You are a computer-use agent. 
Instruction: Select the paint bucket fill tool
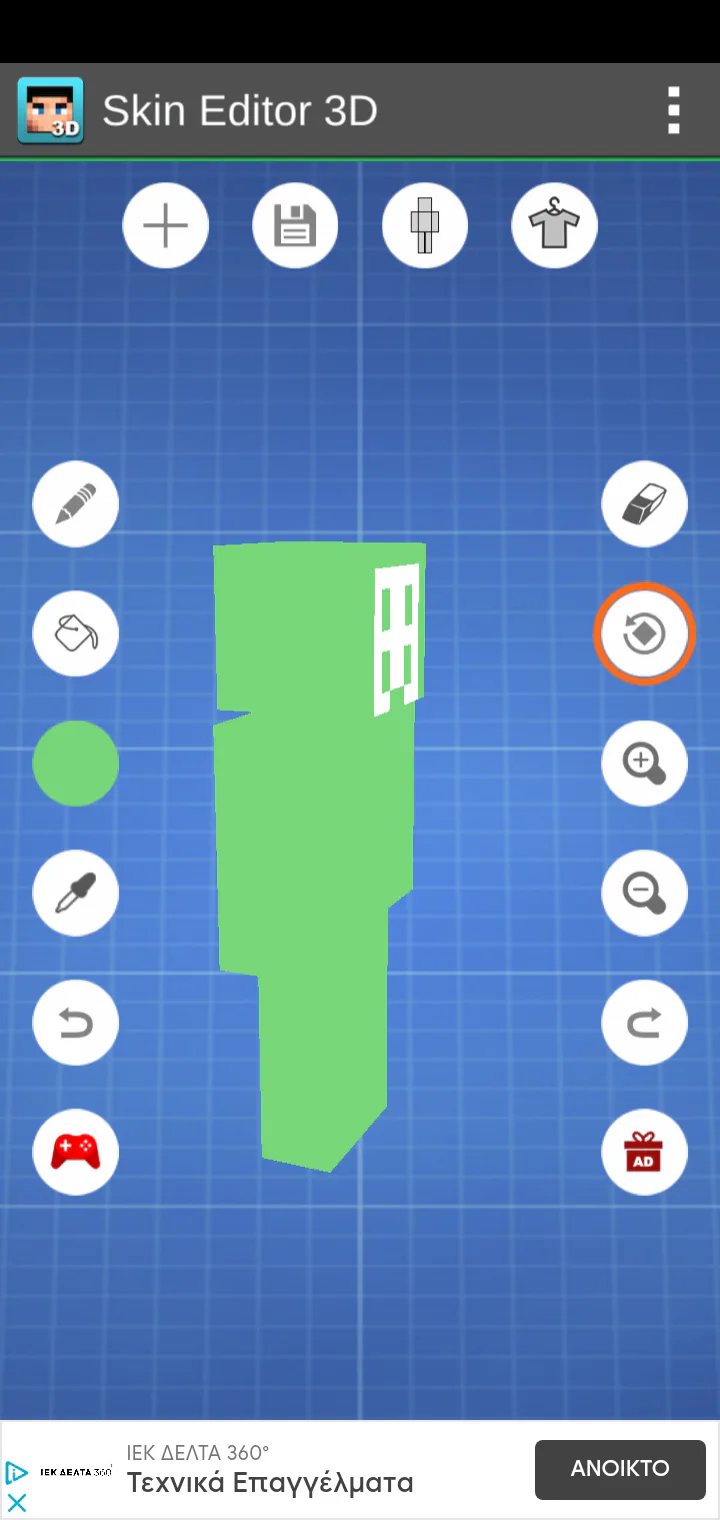pos(76,634)
